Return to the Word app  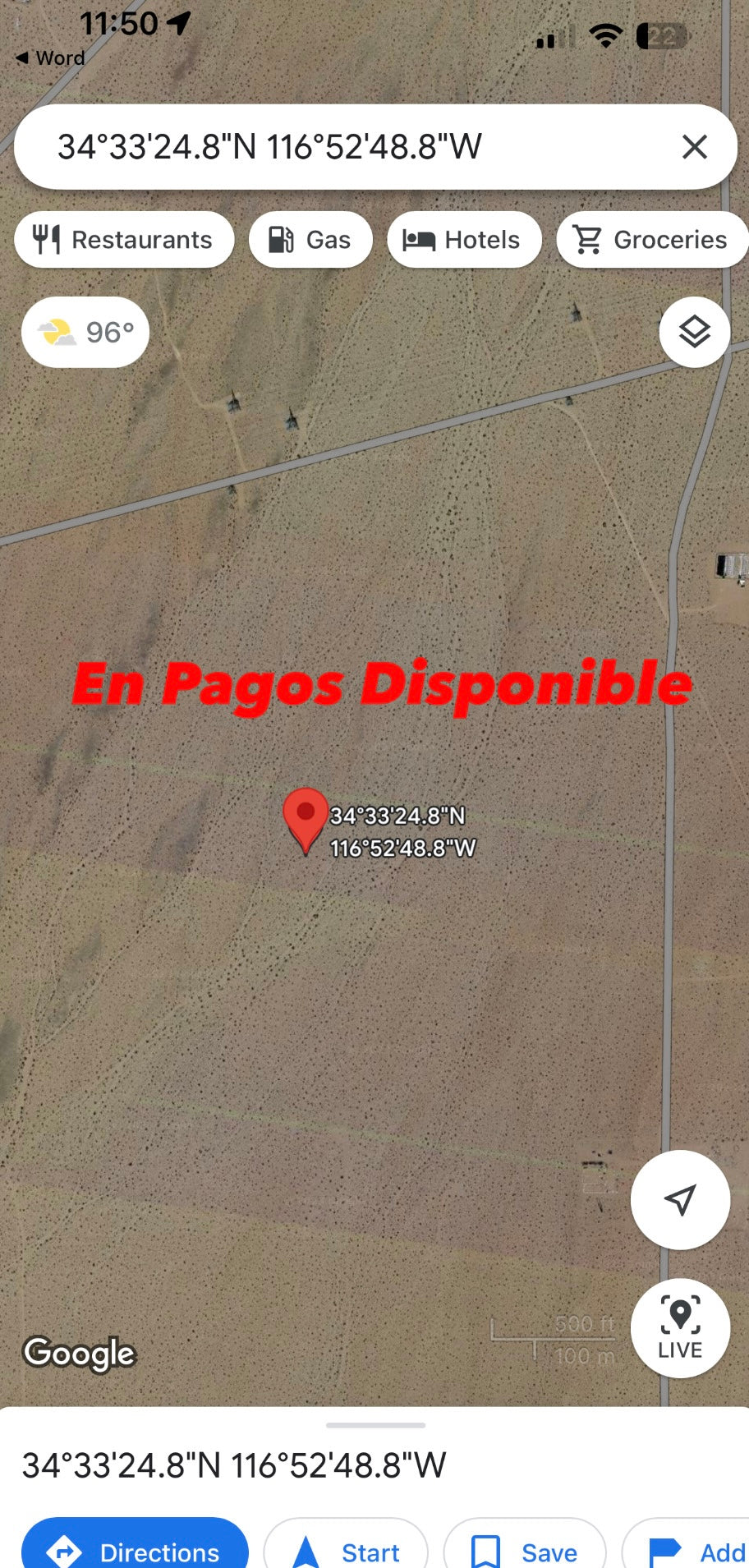click(51, 58)
